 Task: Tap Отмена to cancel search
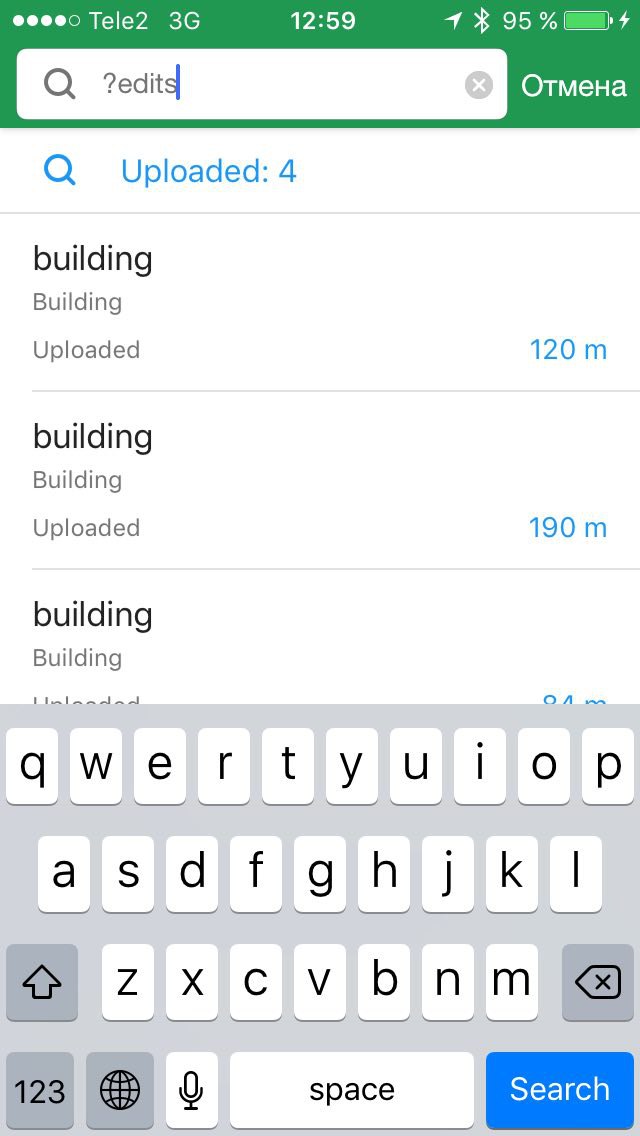573,85
